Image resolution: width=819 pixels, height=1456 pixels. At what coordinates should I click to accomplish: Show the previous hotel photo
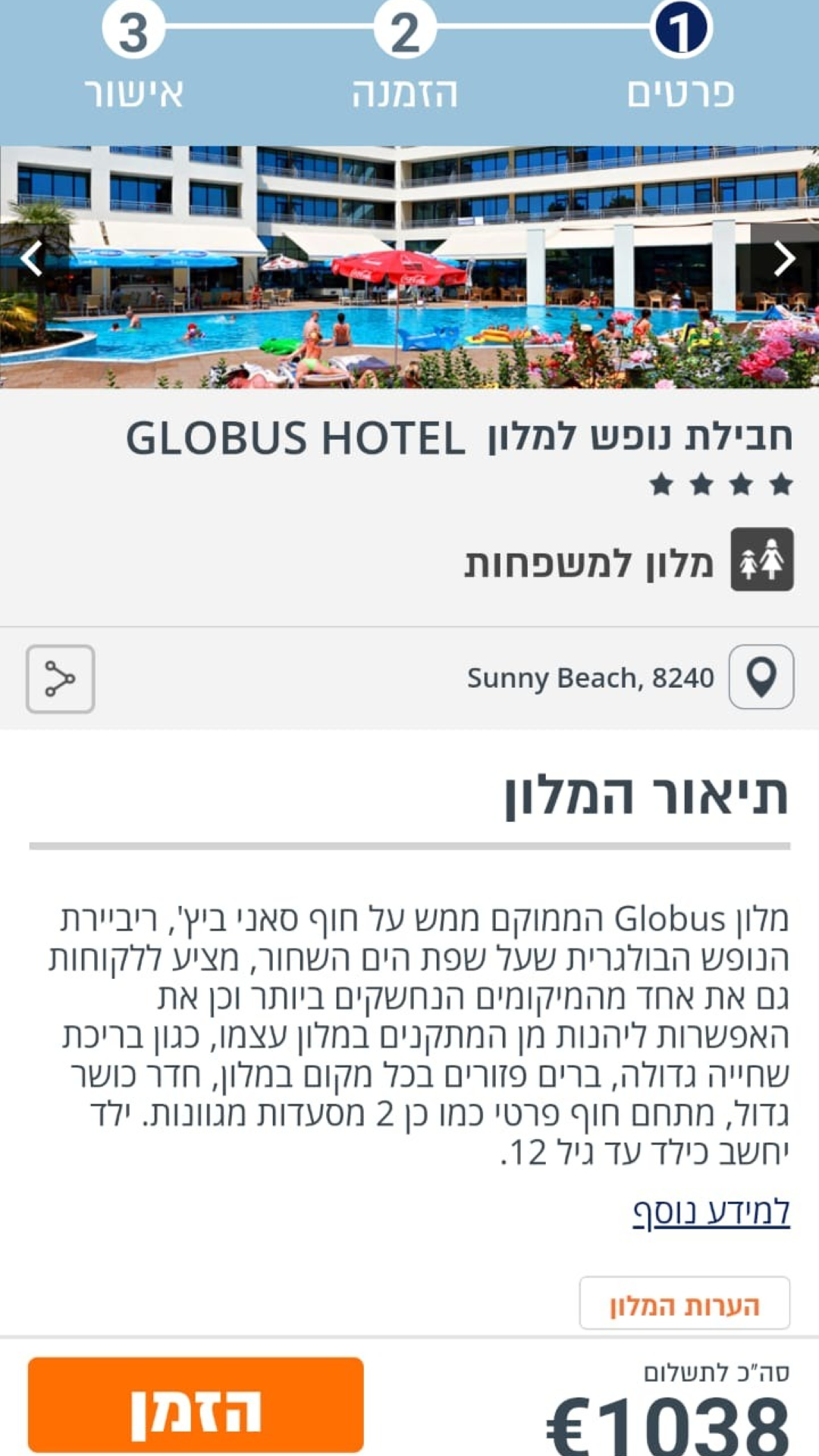[30, 259]
